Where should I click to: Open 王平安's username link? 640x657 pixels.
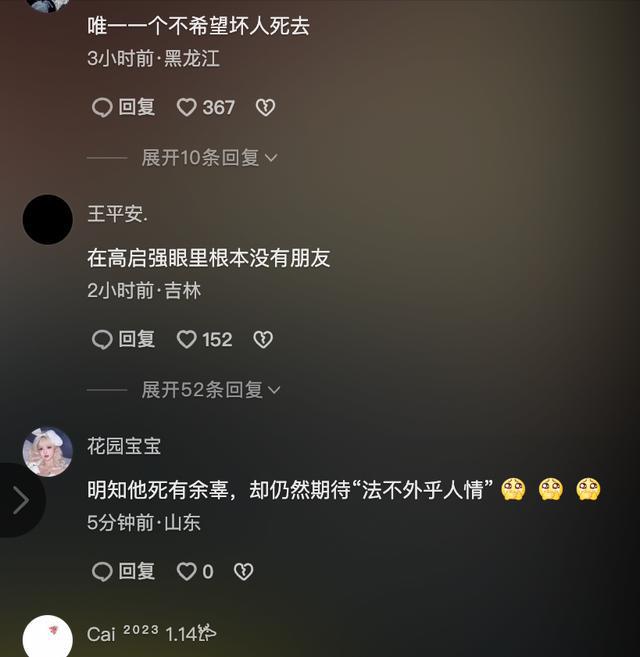(x=117, y=215)
